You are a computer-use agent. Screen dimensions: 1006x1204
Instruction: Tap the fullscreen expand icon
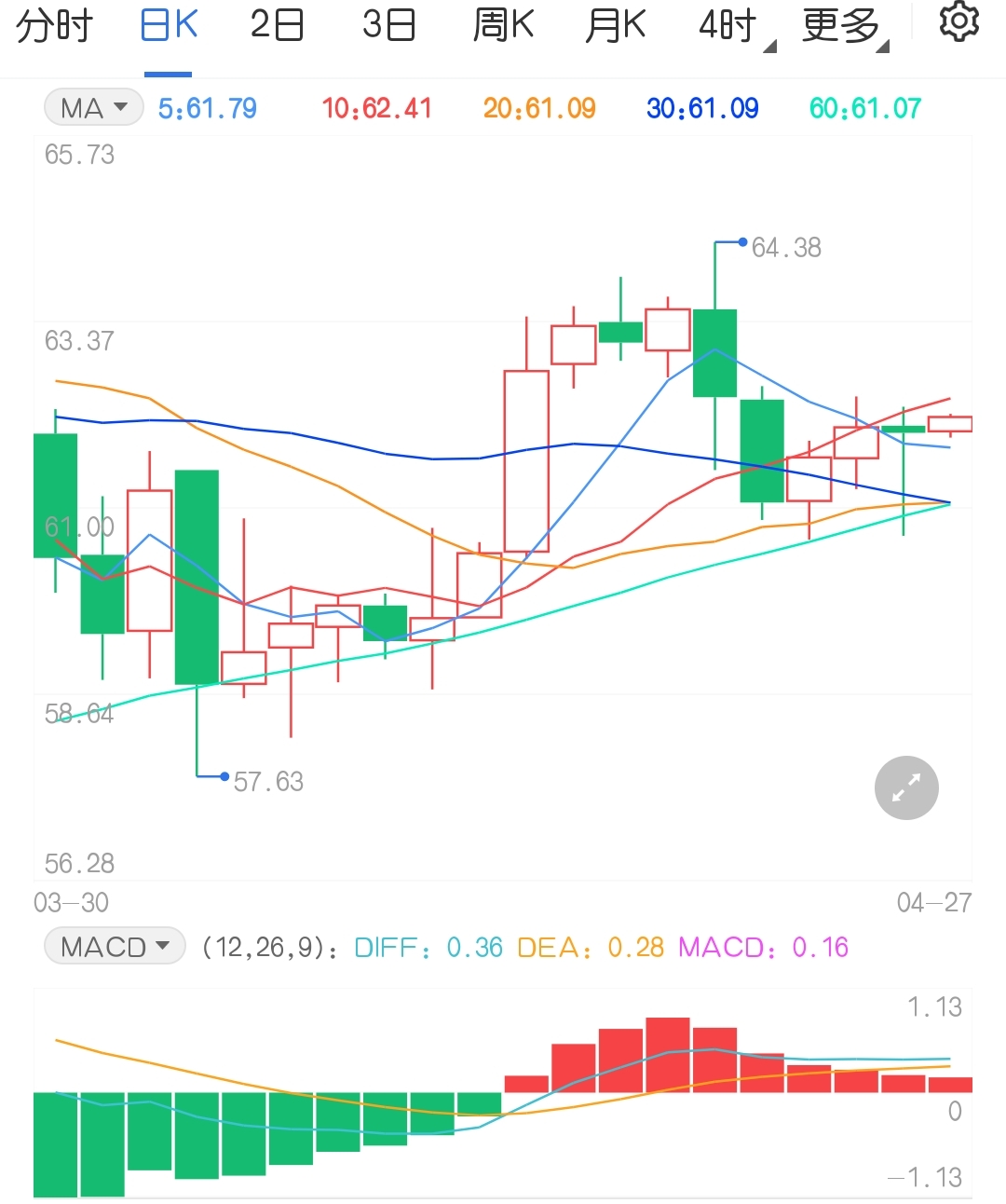pyautogui.click(x=905, y=787)
